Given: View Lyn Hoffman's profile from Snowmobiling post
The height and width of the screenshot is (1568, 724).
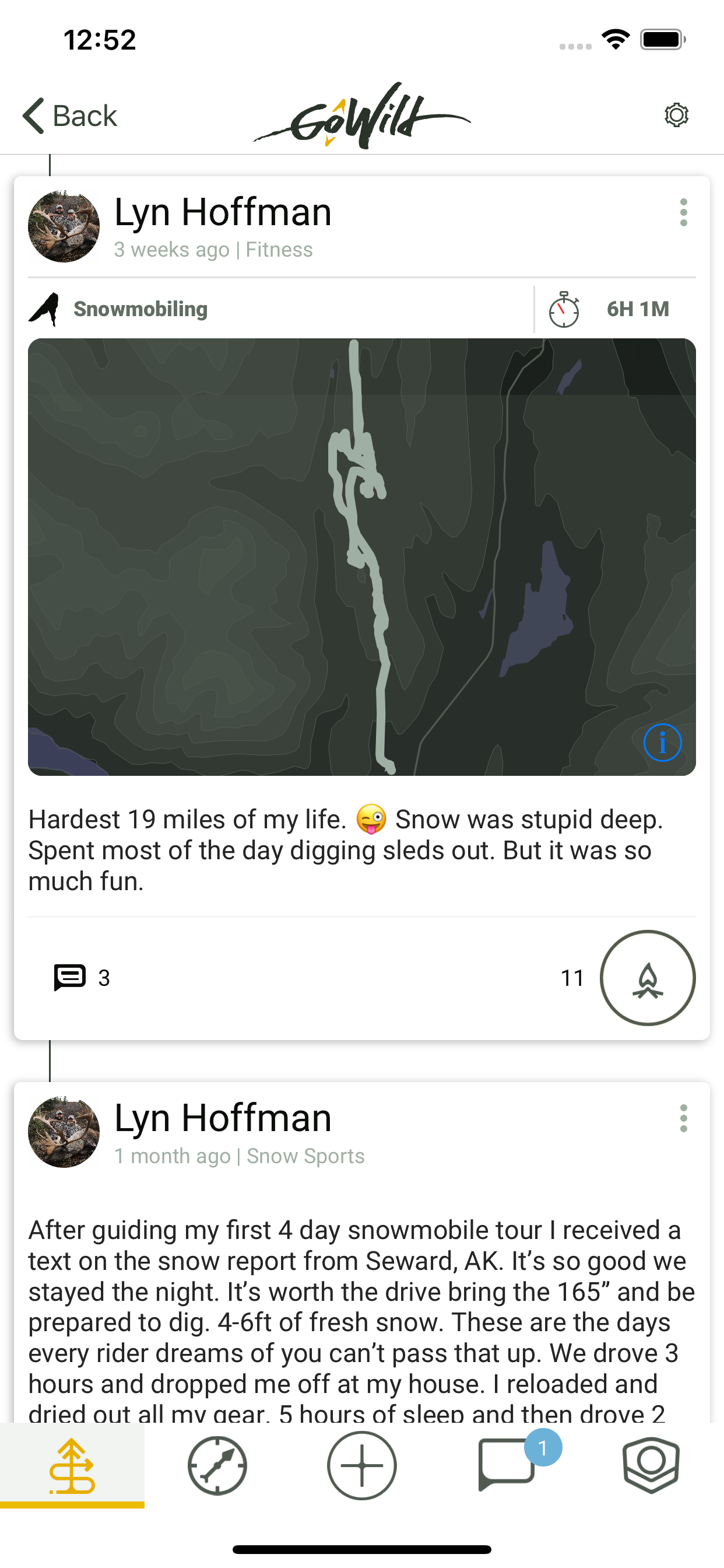Looking at the screenshot, I should point(64,227).
